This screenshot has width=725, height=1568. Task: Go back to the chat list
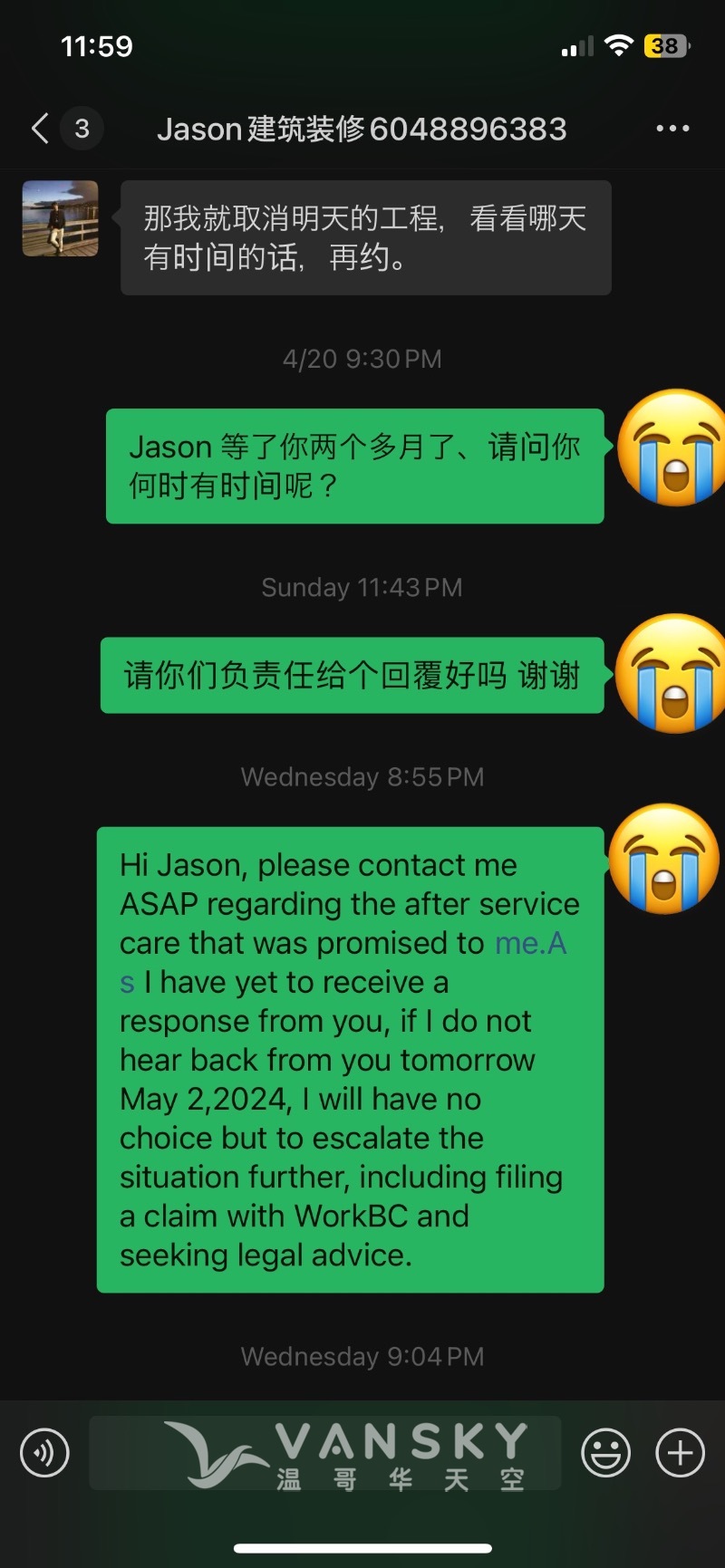pyautogui.click(x=41, y=129)
